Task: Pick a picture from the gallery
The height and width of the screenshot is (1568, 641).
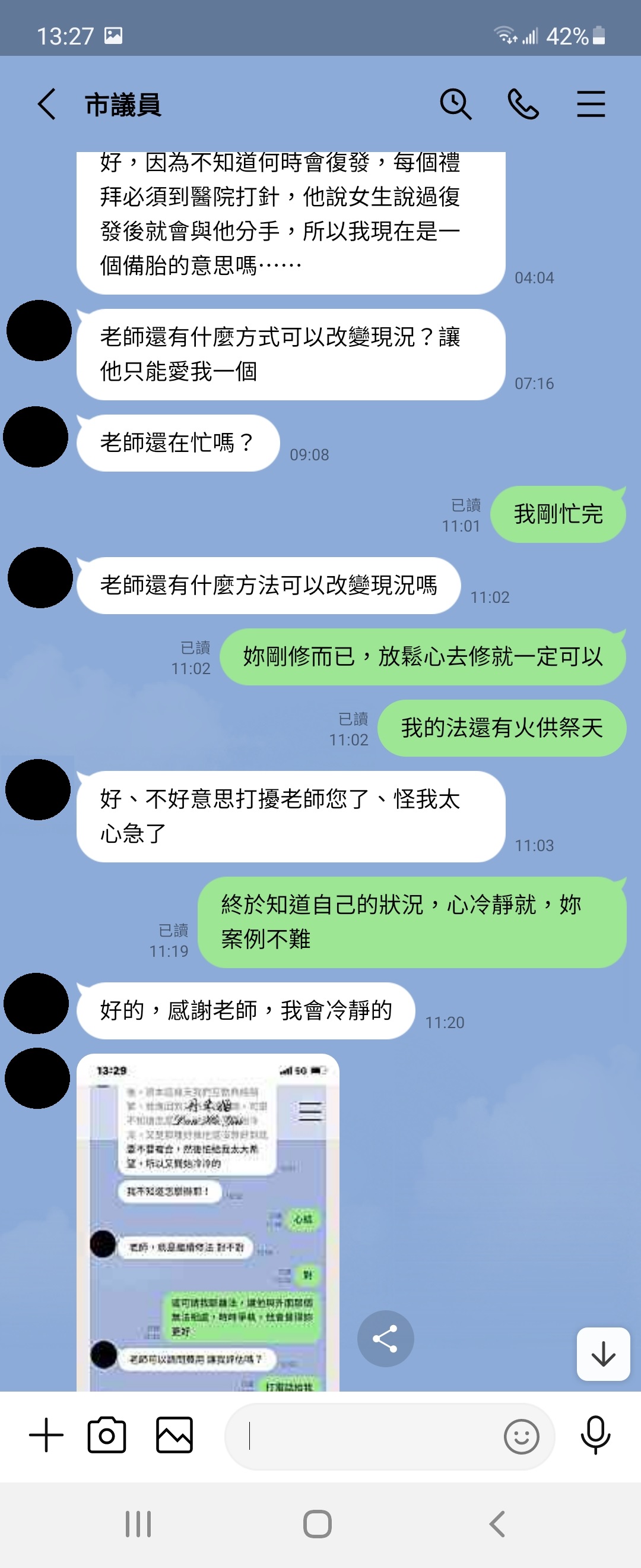Action: (174, 1436)
